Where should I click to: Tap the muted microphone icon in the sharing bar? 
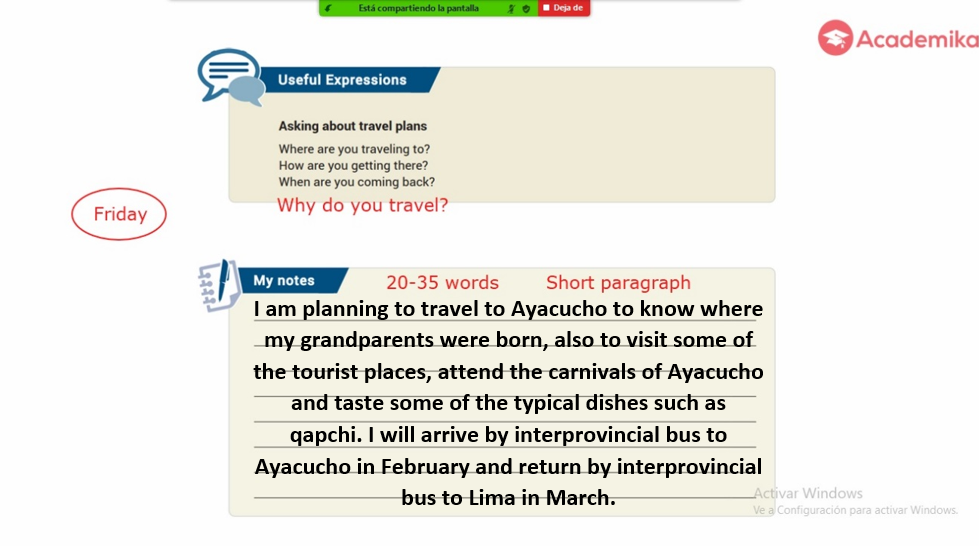(511, 8)
